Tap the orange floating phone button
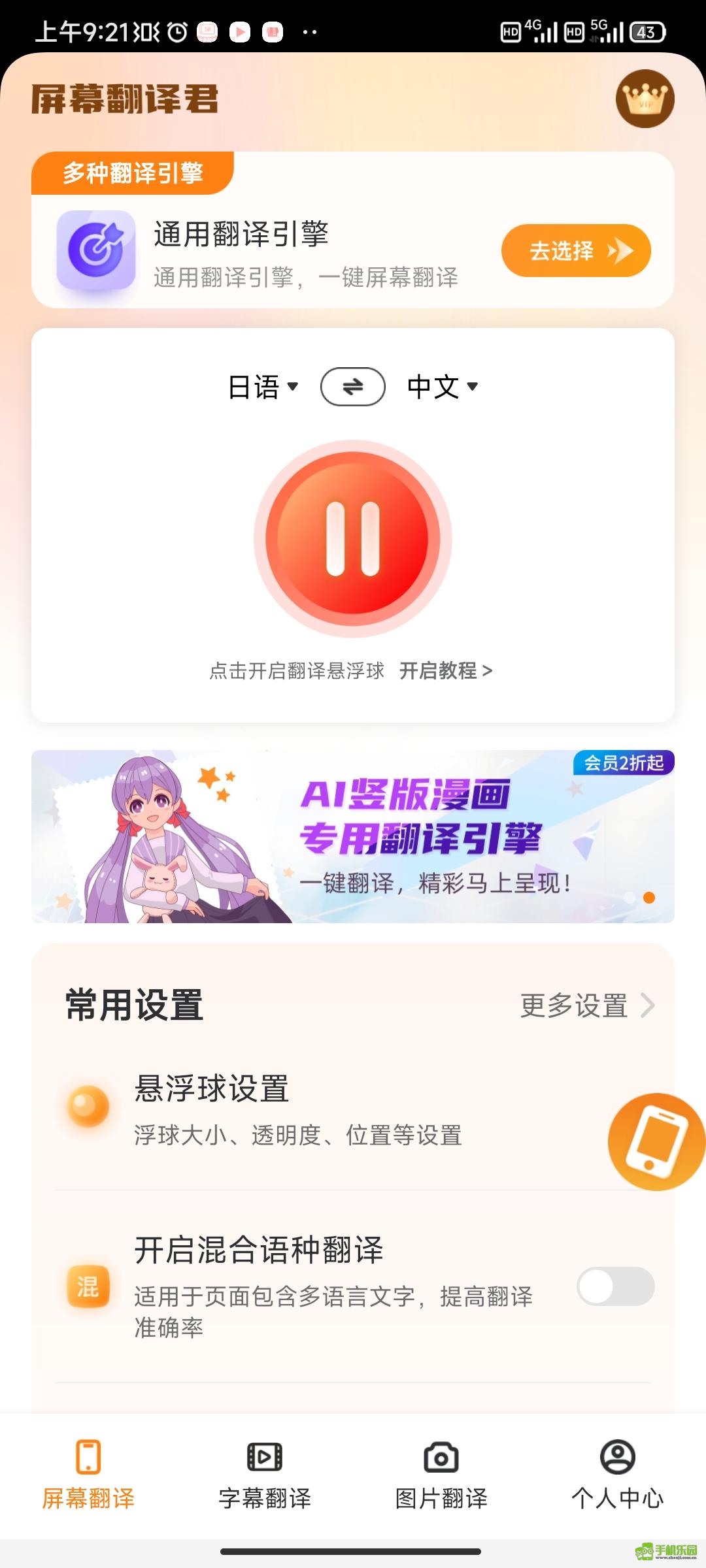The height and width of the screenshot is (1568, 706). pyautogui.click(x=656, y=1141)
